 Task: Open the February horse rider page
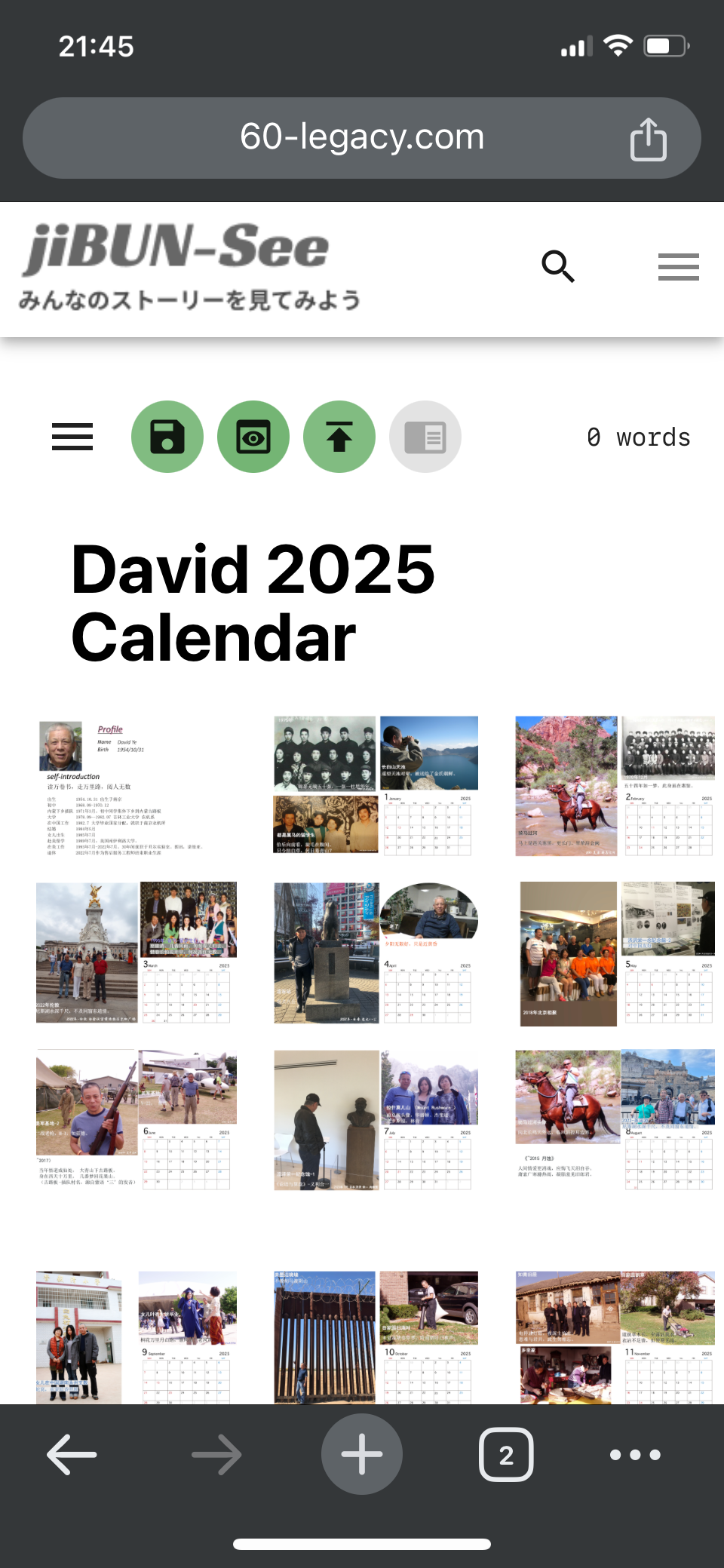tap(614, 786)
